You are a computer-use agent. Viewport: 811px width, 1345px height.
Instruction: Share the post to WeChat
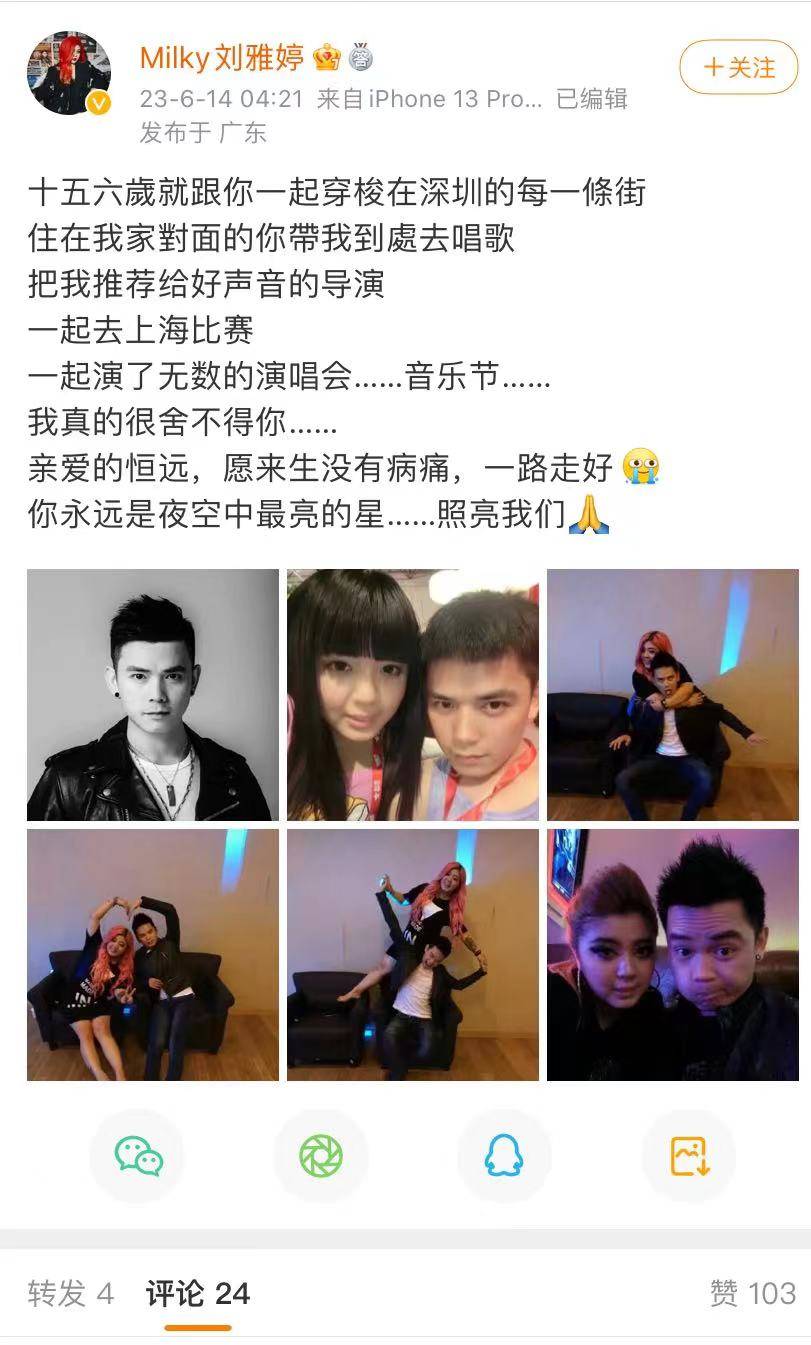pyautogui.click(x=138, y=1156)
